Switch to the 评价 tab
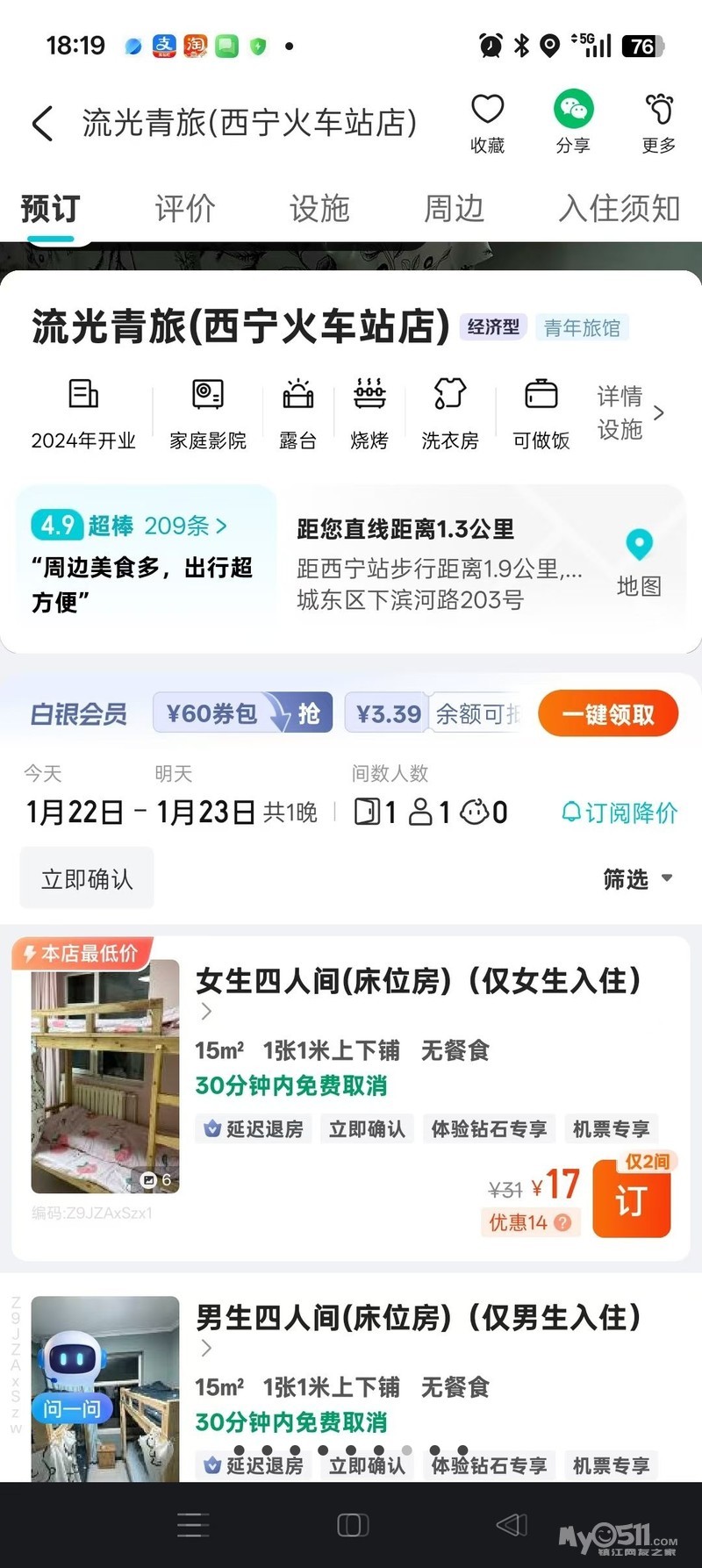 tap(185, 209)
